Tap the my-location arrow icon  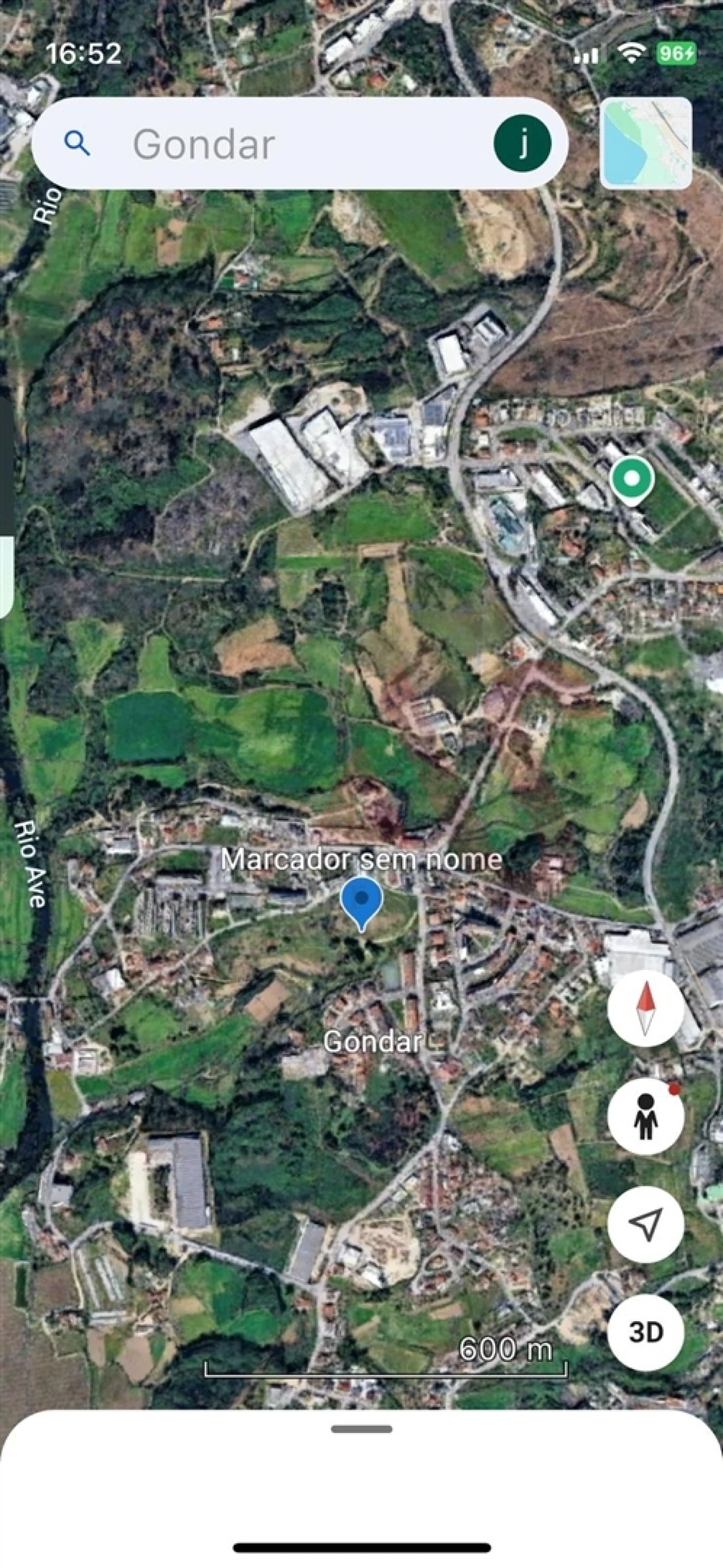tap(647, 1225)
